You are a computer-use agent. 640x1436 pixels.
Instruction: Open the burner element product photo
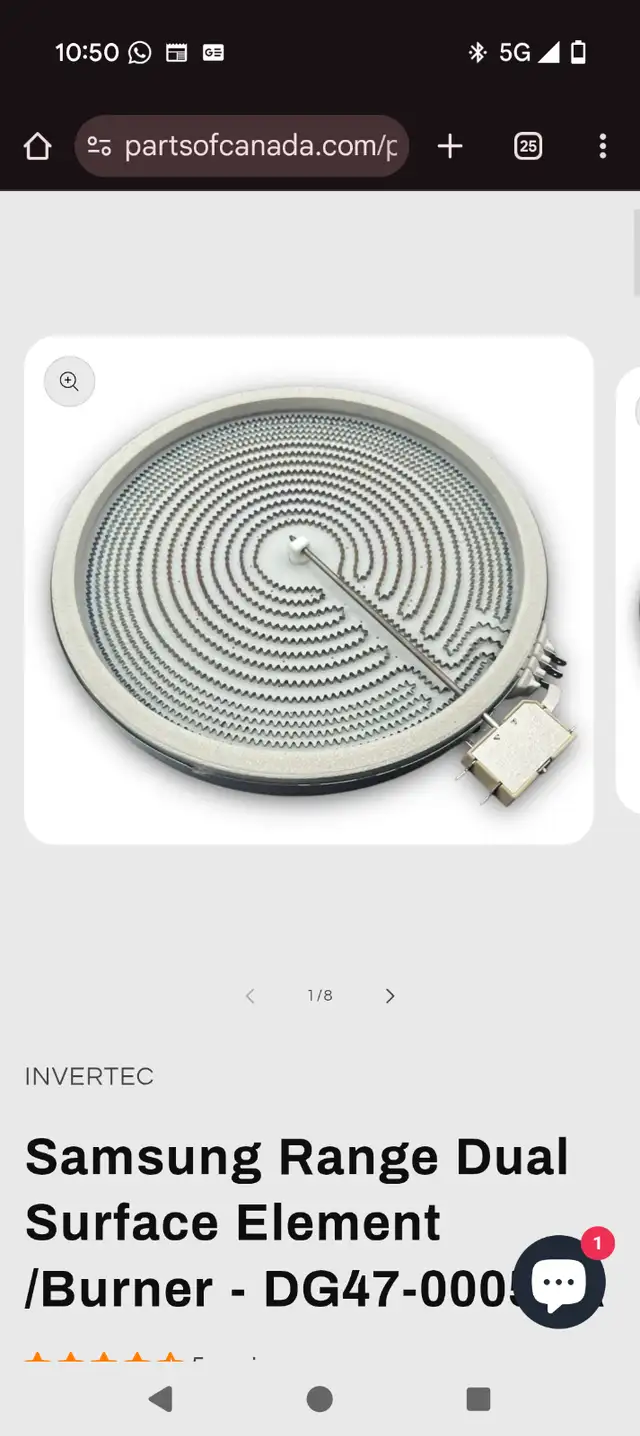click(x=309, y=590)
